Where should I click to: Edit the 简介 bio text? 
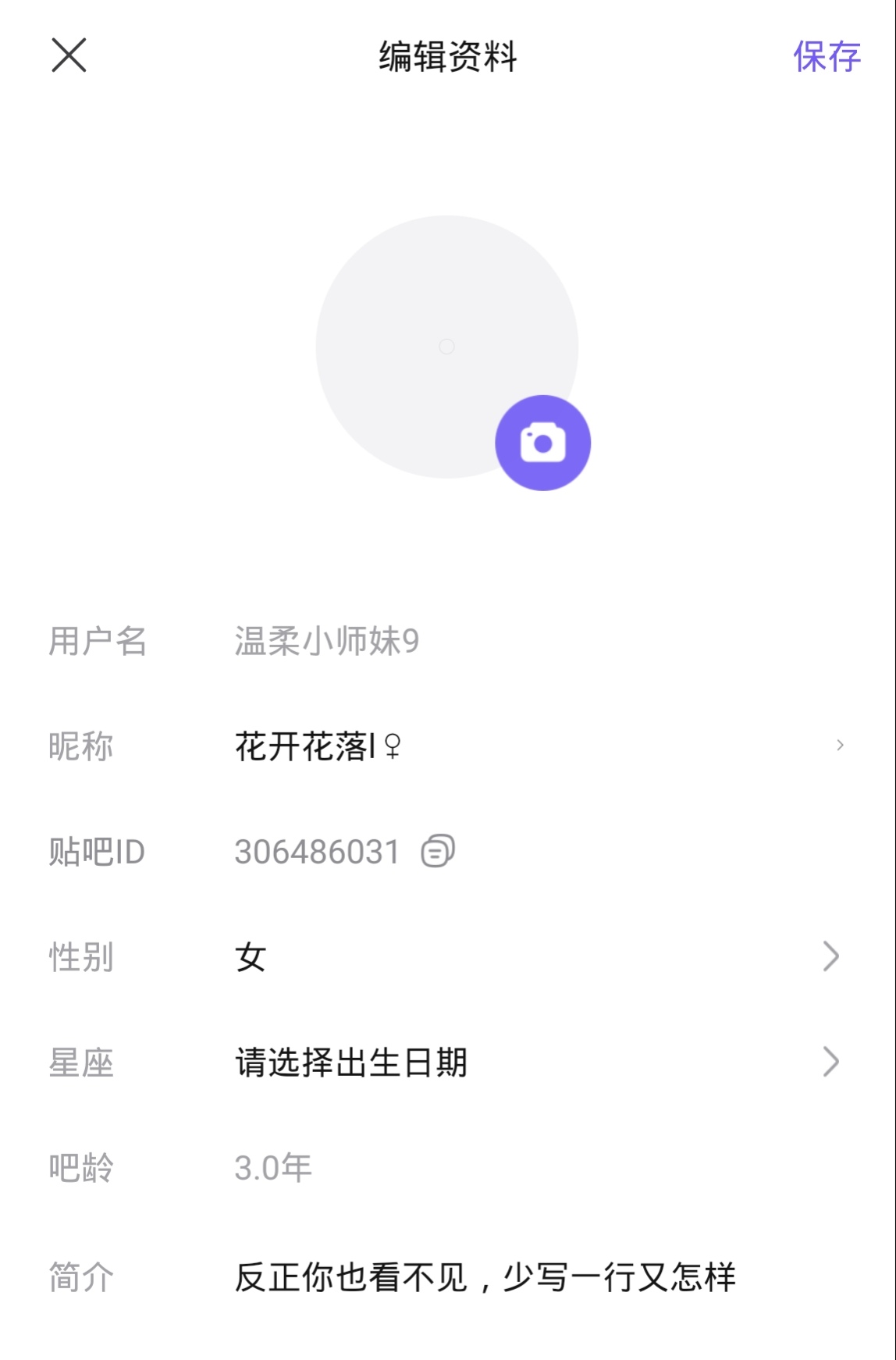tap(485, 1277)
